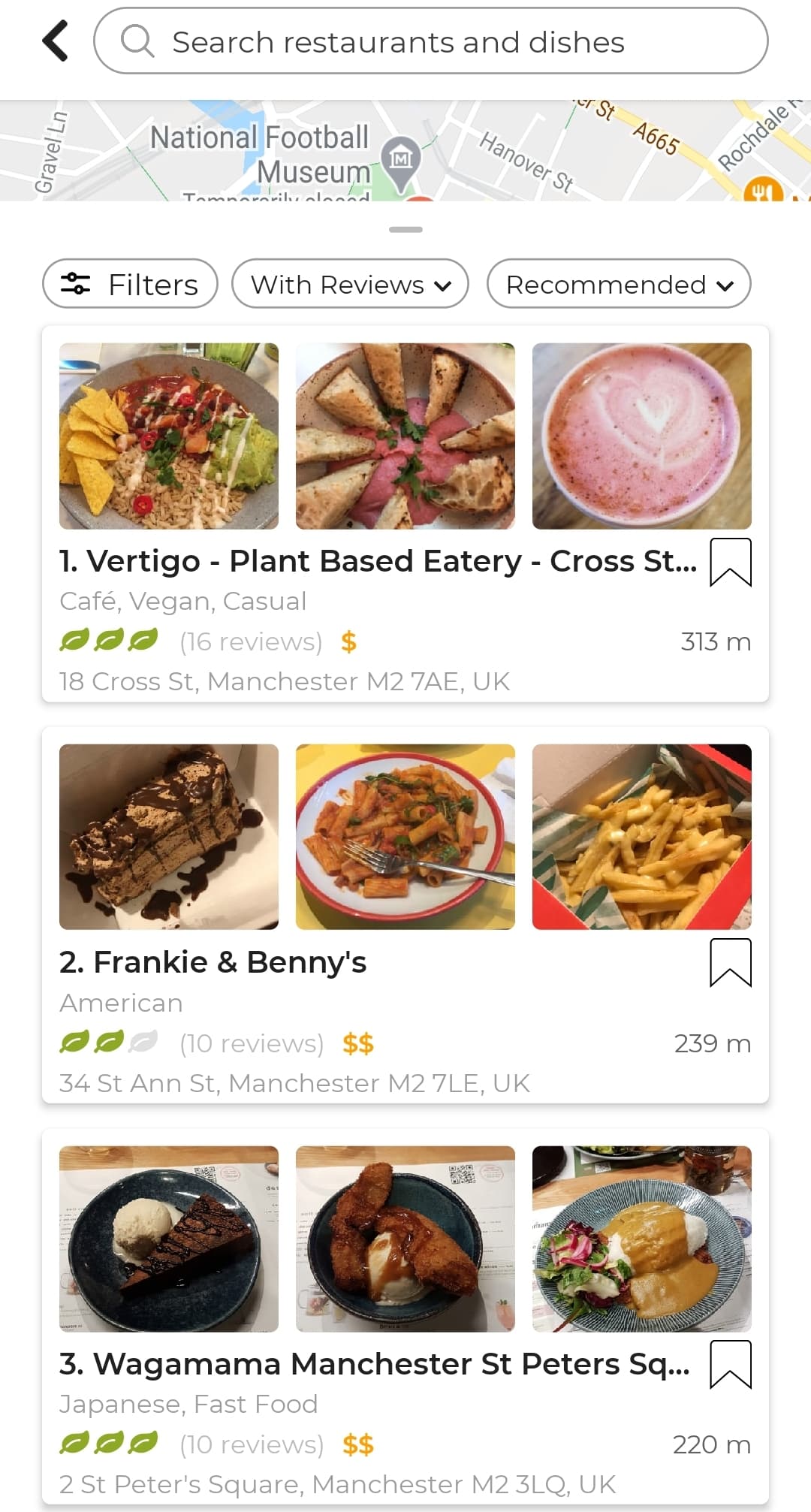Bookmark Frankie & Benny's

coord(731,963)
